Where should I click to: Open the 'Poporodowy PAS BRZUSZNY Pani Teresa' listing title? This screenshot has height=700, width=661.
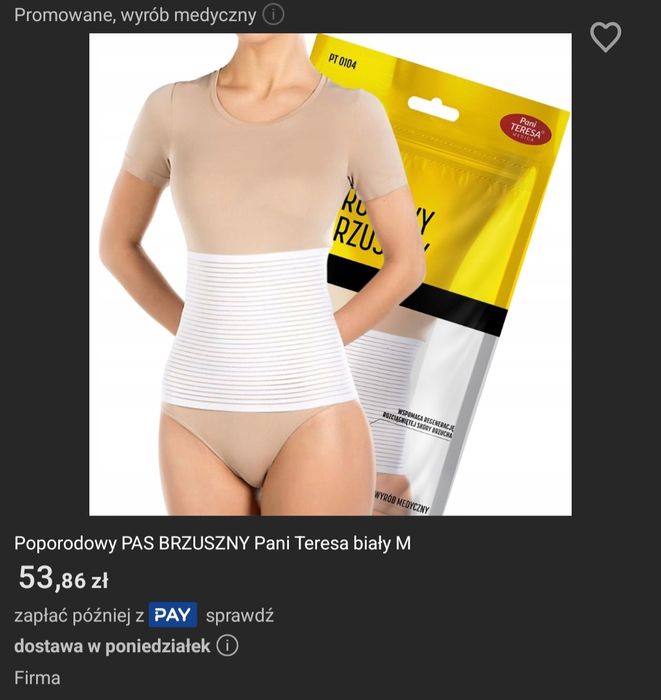pos(212,544)
